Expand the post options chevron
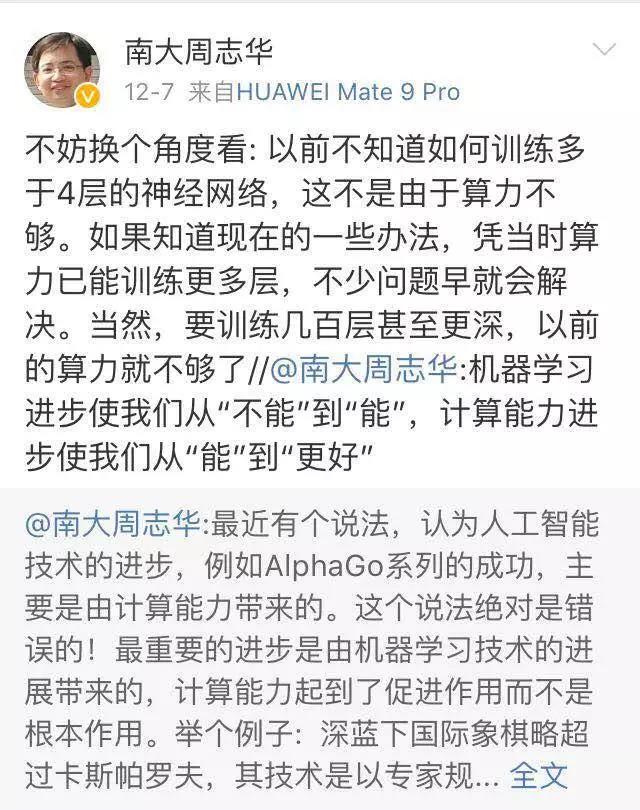Viewport: 640px width, 810px height. 605,49
